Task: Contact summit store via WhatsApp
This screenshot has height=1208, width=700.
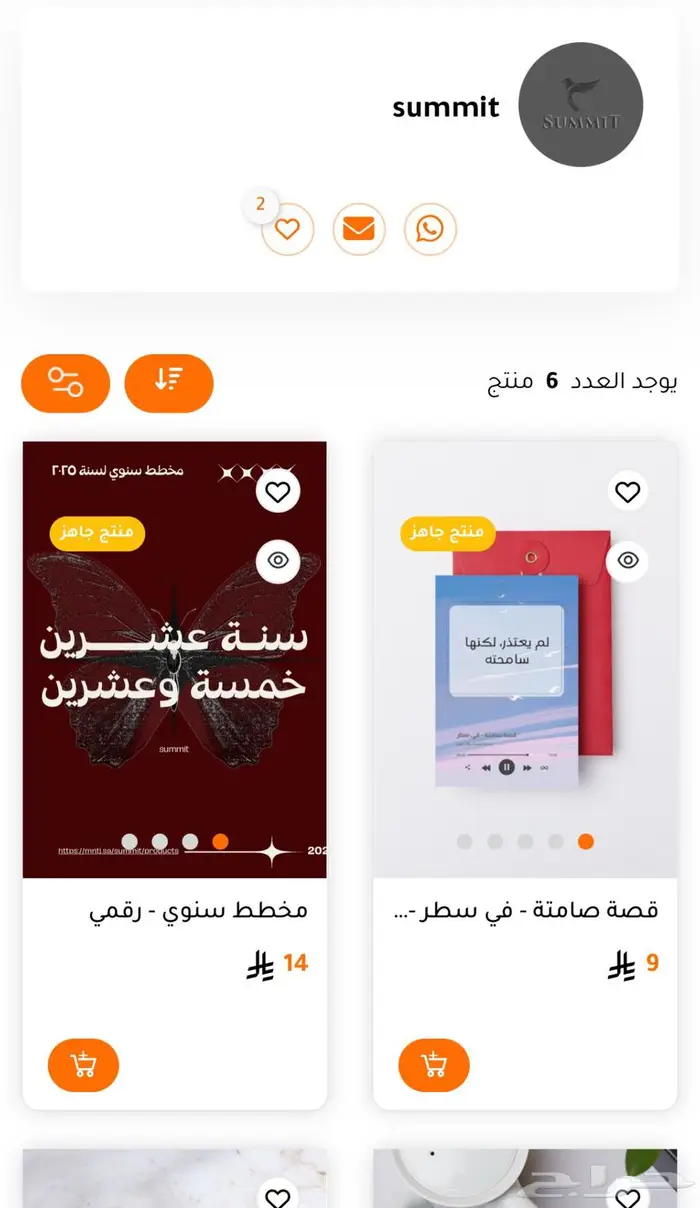Action: (430, 230)
